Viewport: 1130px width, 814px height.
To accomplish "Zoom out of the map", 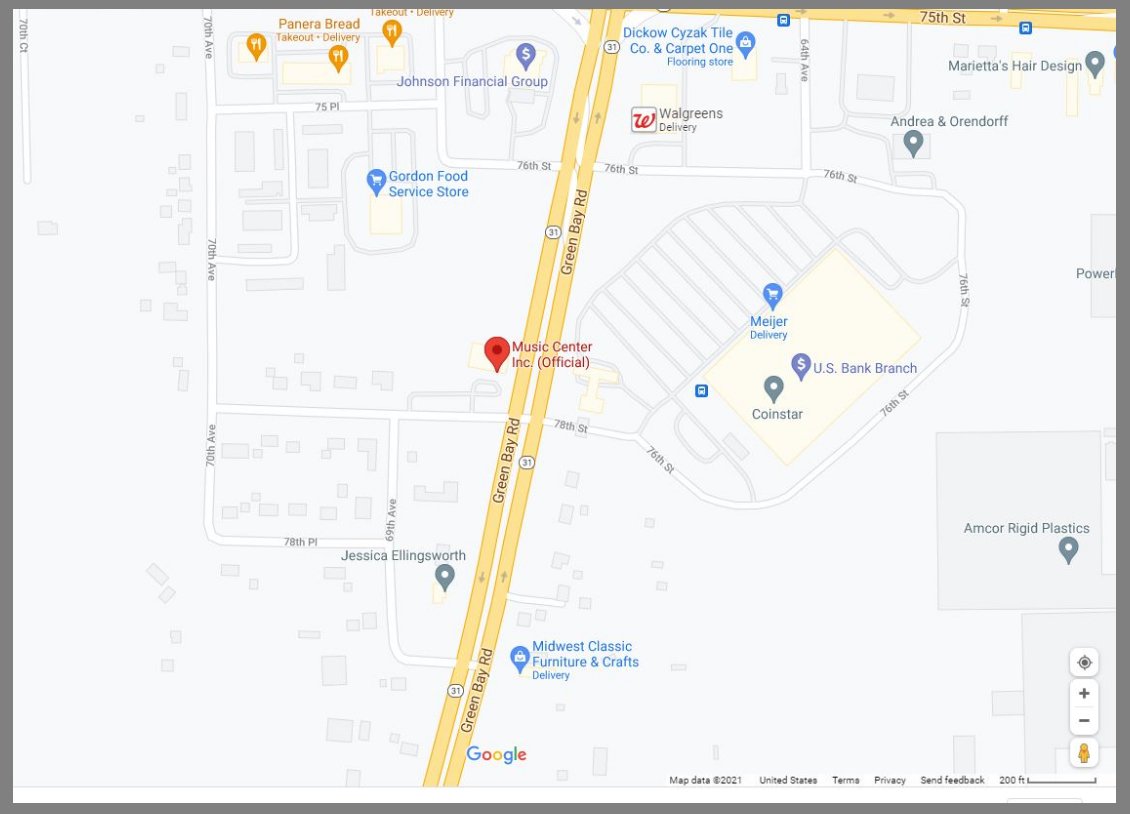I will click(x=1084, y=721).
